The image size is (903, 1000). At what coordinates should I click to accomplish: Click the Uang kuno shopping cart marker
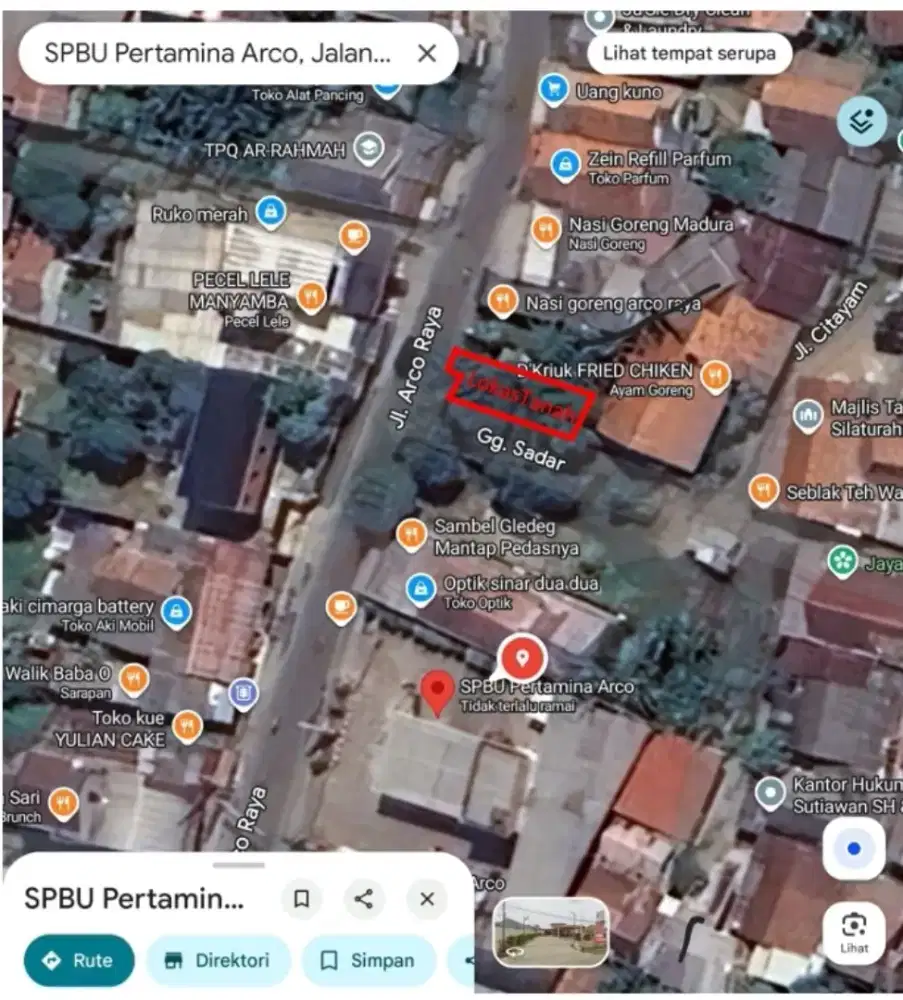pyautogui.click(x=554, y=89)
